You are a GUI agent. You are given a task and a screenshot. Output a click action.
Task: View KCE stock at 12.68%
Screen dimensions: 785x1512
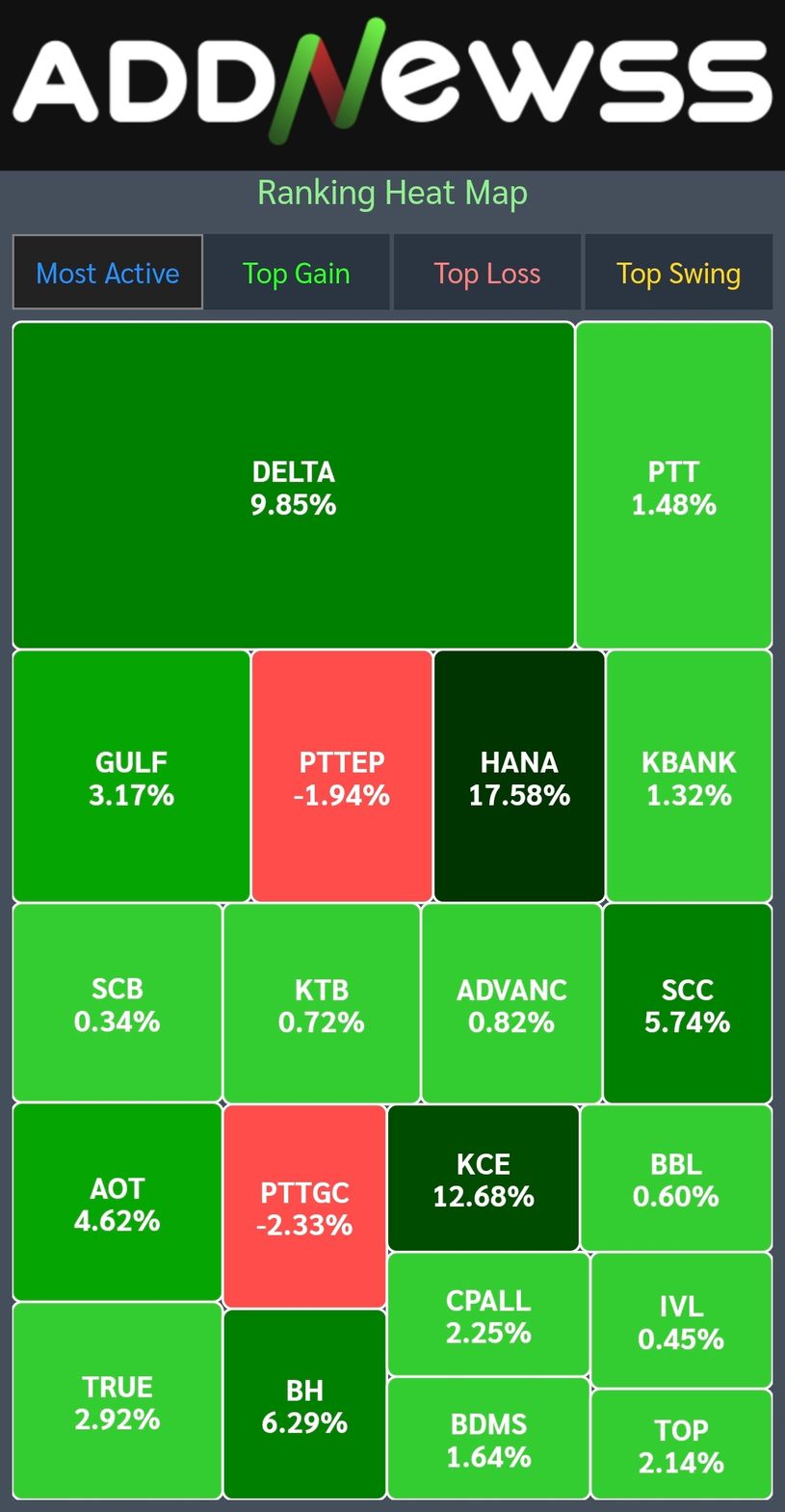point(484,1179)
